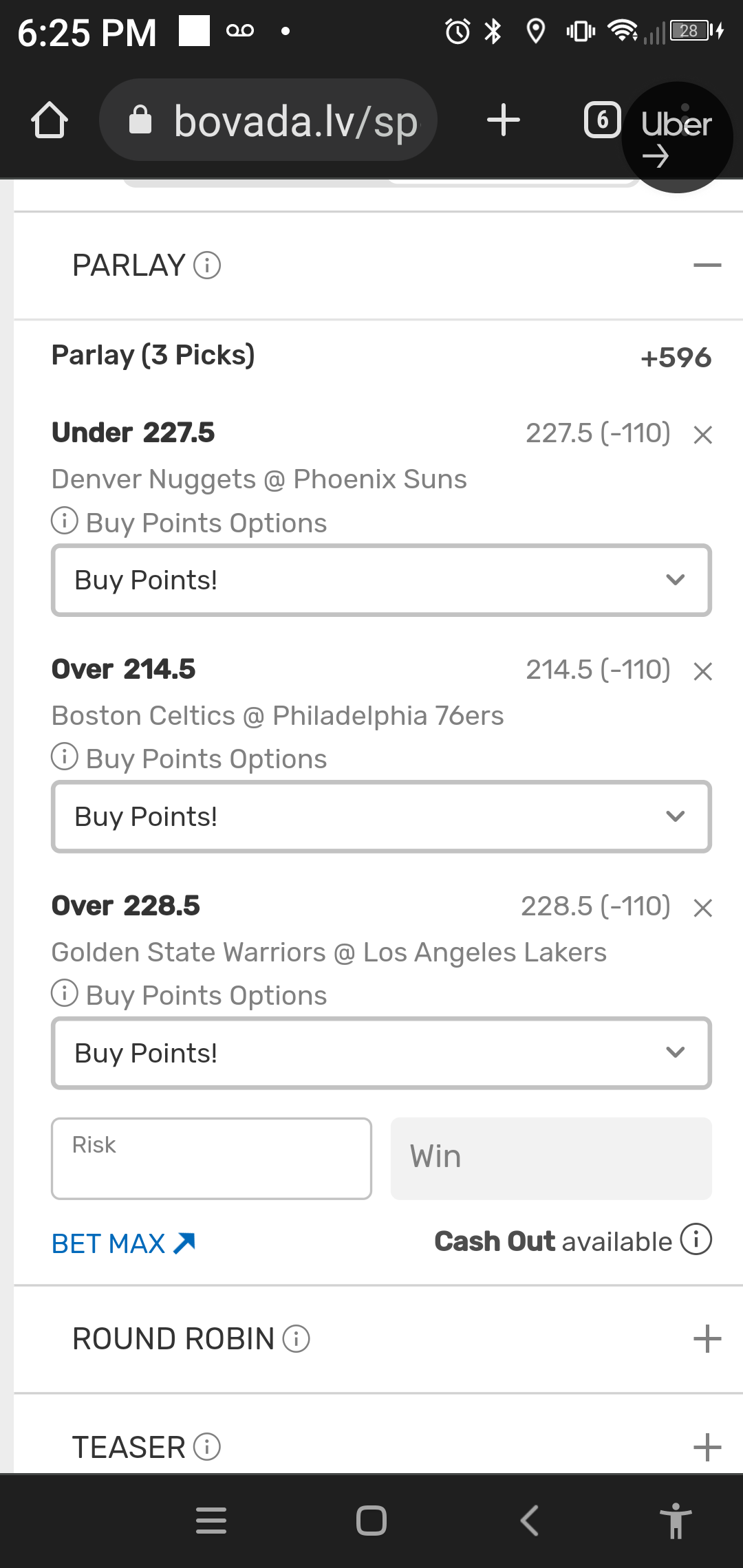Viewport: 743px width, 1568px height.
Task: Show Cash Out info
Action: pos(696,1240)
